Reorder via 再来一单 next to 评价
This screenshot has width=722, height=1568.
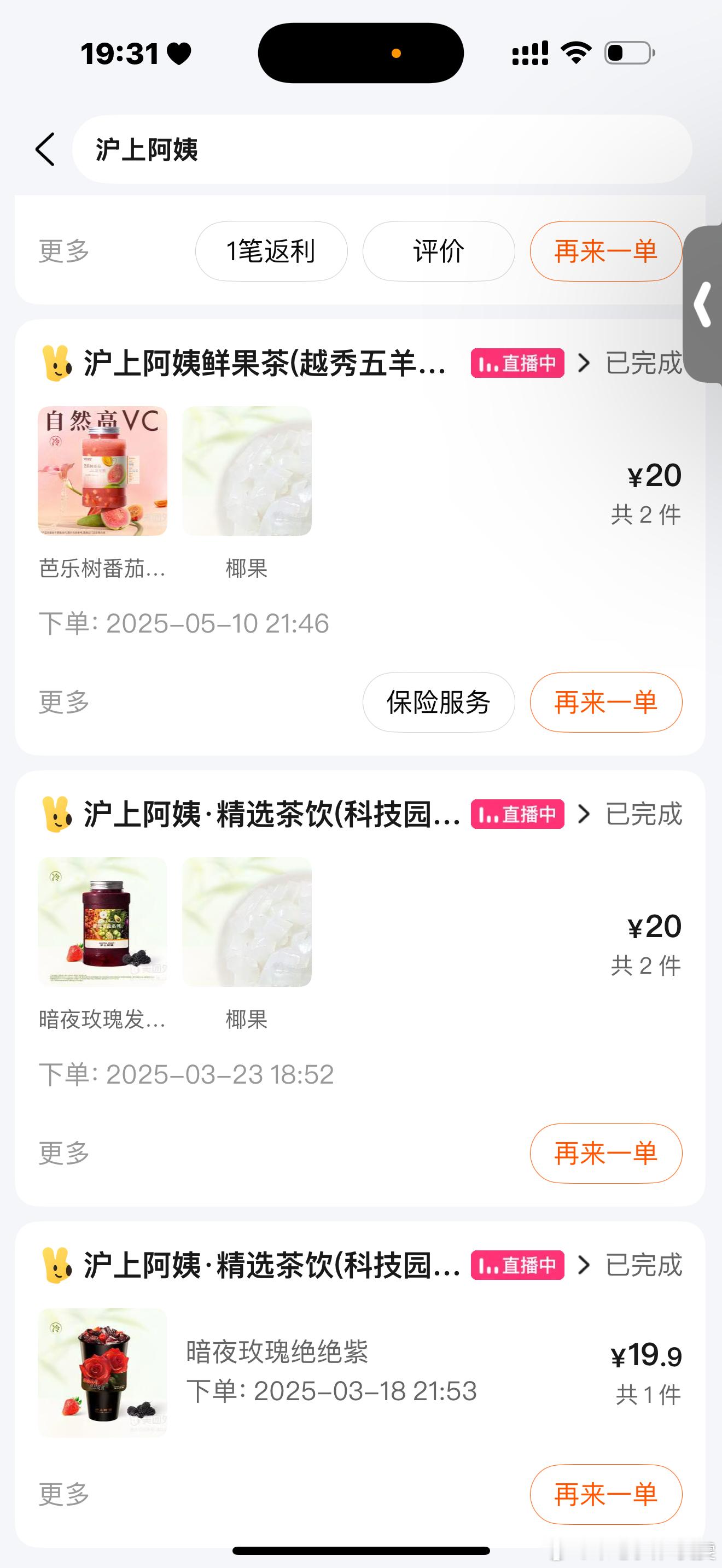point(605,251)
